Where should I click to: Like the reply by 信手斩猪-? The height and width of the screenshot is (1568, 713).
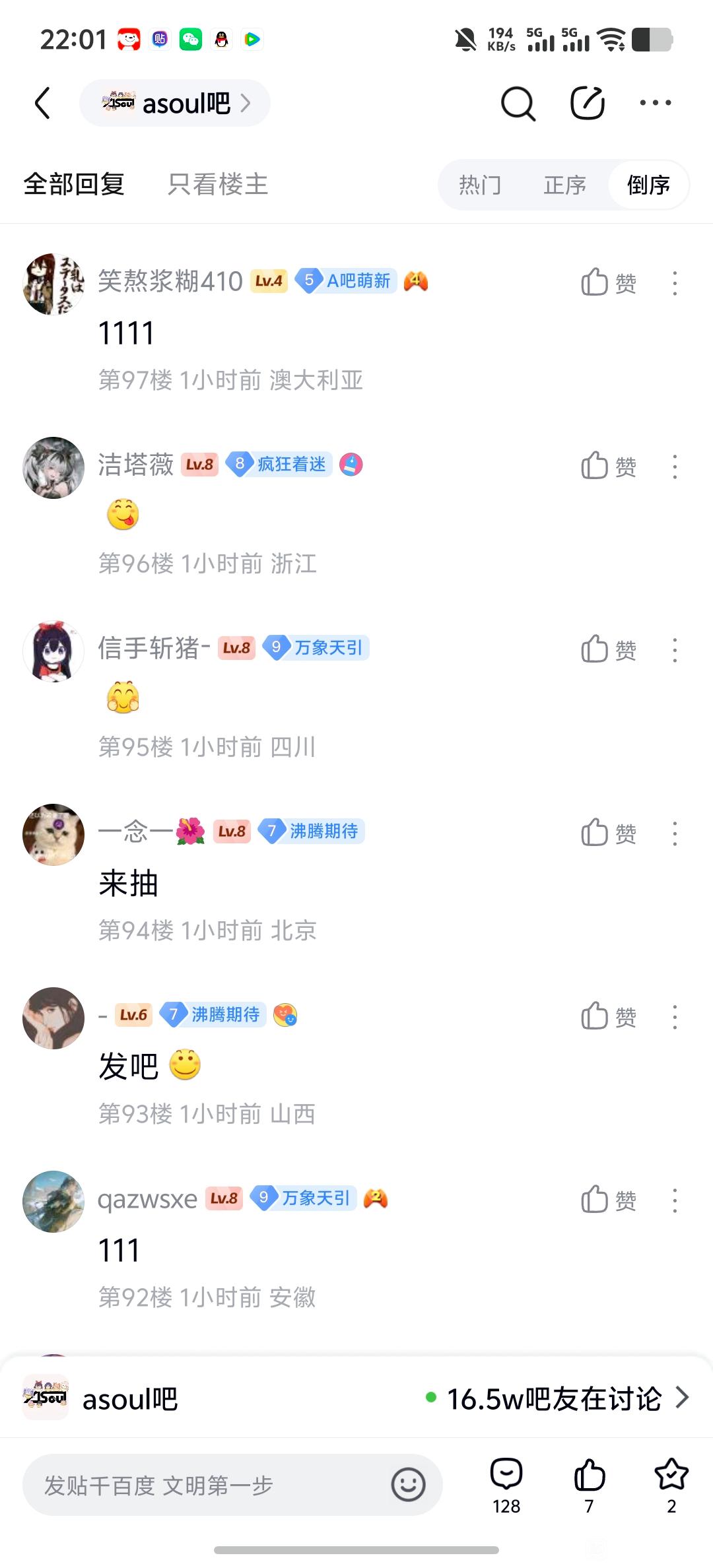pos(607,649)
